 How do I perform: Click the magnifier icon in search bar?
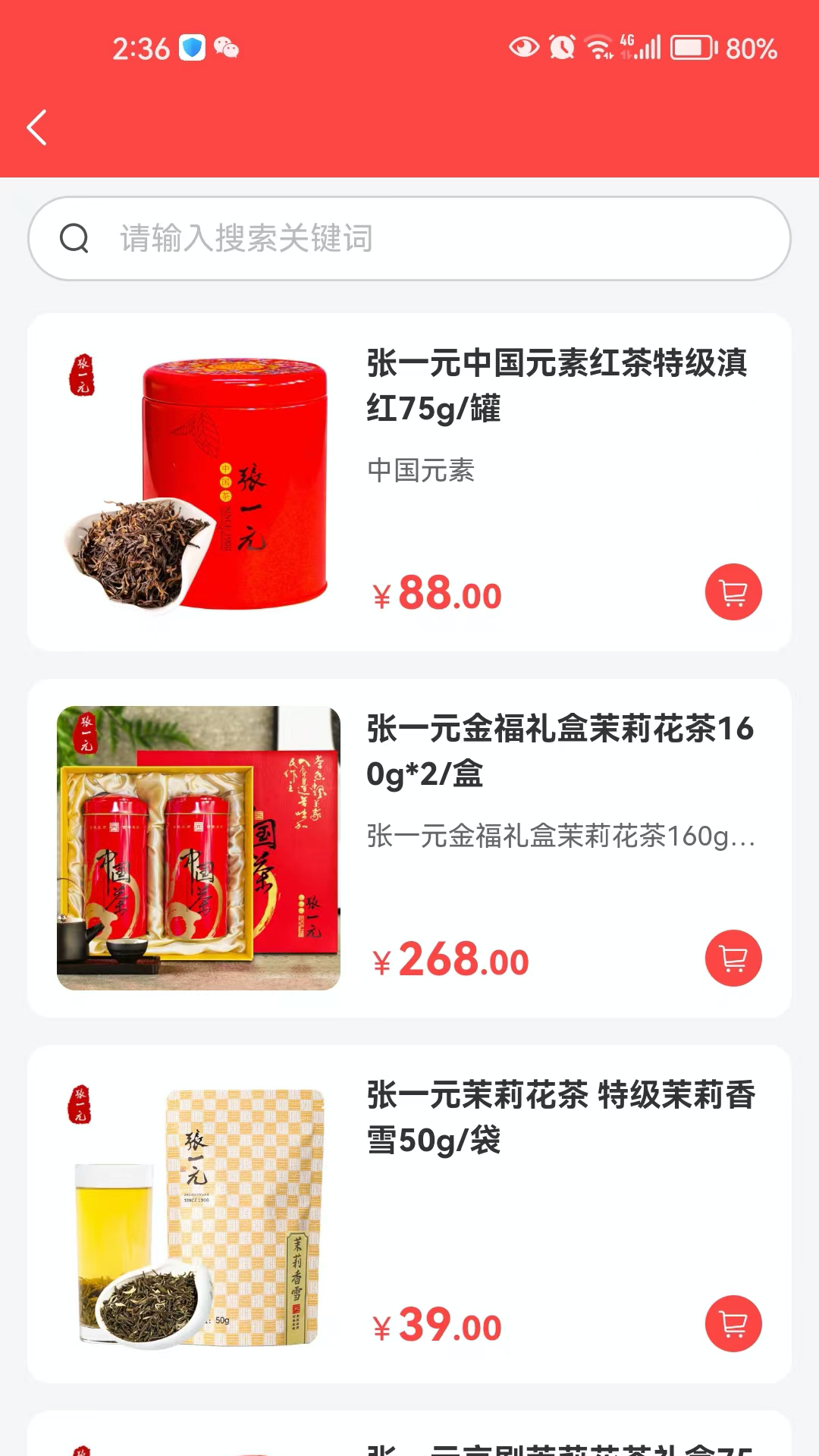coord(75,238)
